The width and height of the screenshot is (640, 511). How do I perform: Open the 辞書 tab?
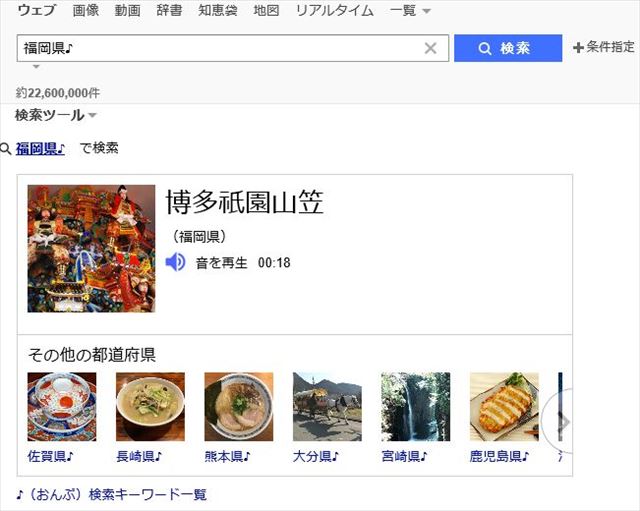coord(170,11)
